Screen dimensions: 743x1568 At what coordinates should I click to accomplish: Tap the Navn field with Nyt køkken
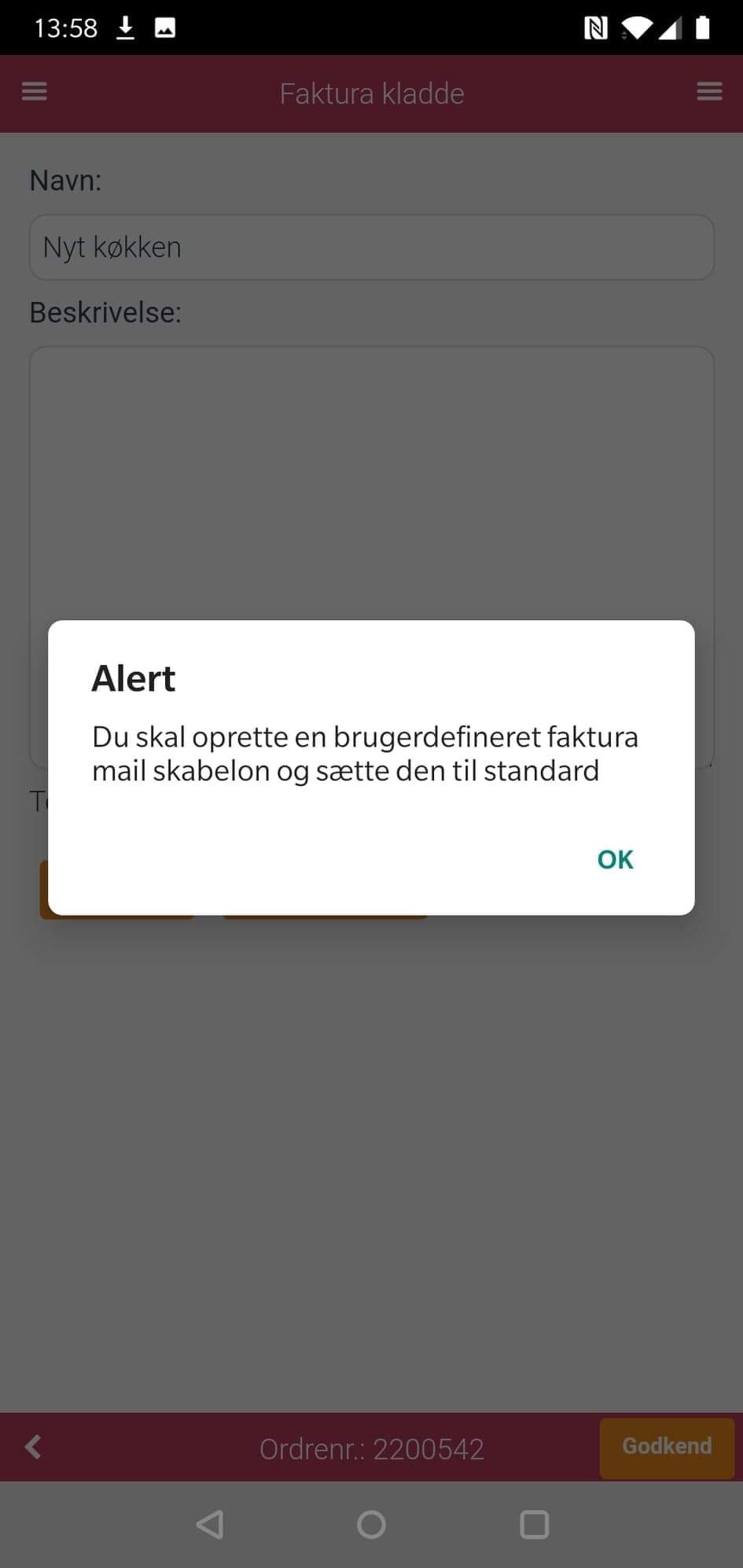point(372,247)
